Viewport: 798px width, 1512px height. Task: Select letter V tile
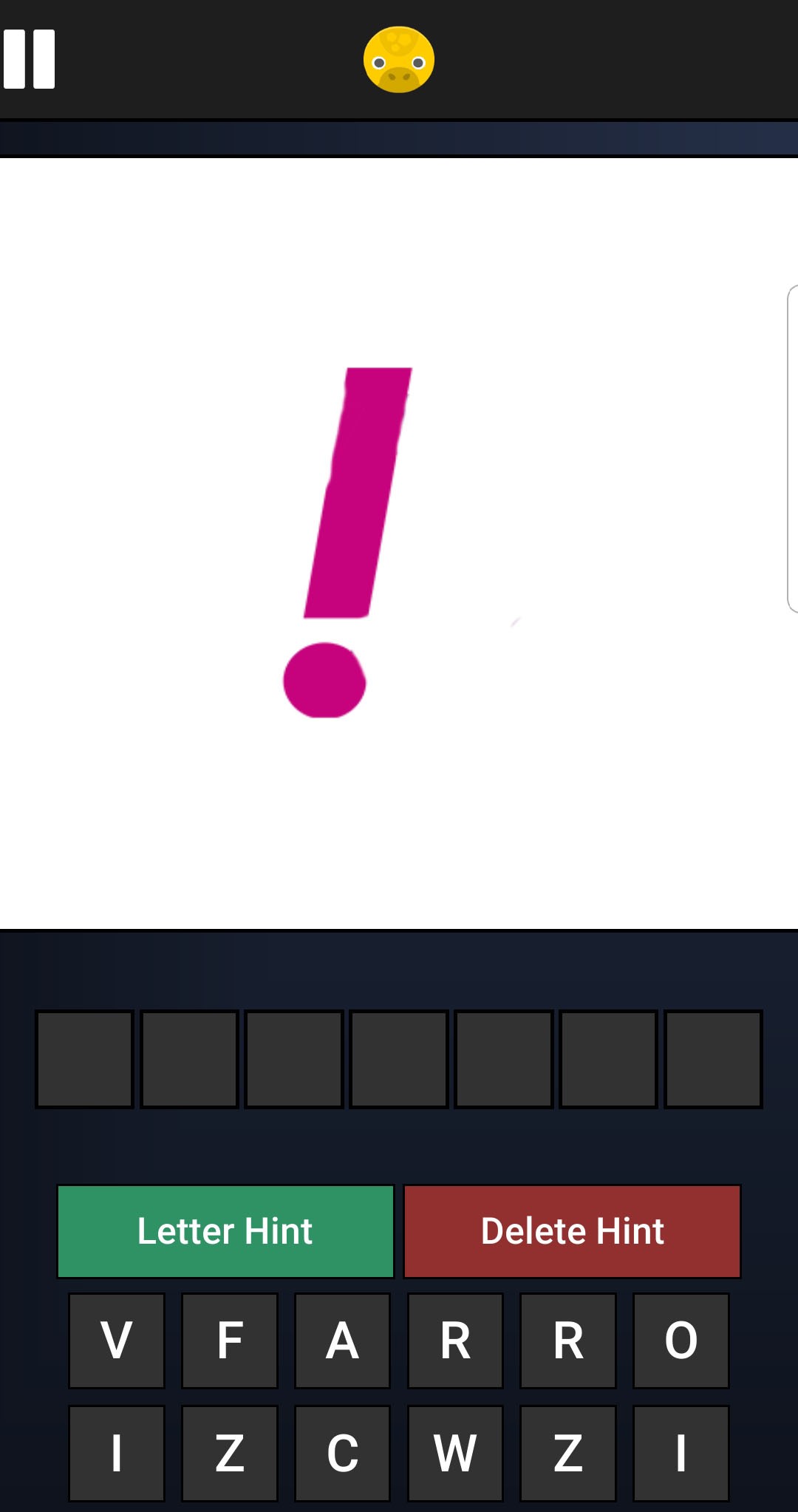click(117, 1341)
